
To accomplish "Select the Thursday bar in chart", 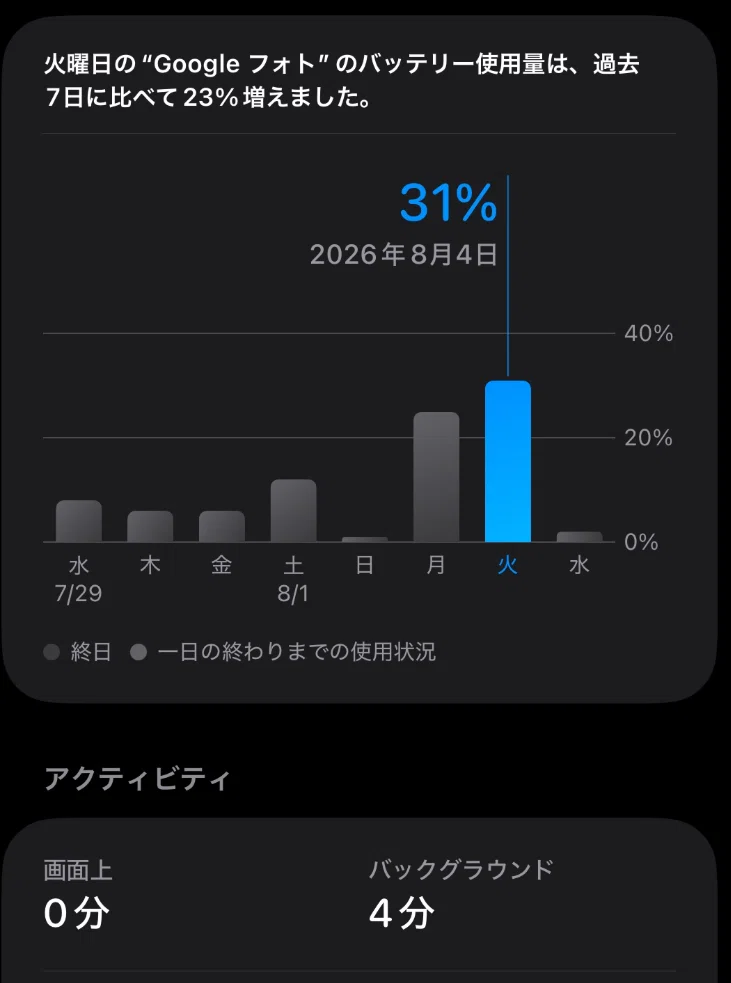I will click(x=150, y=527).
